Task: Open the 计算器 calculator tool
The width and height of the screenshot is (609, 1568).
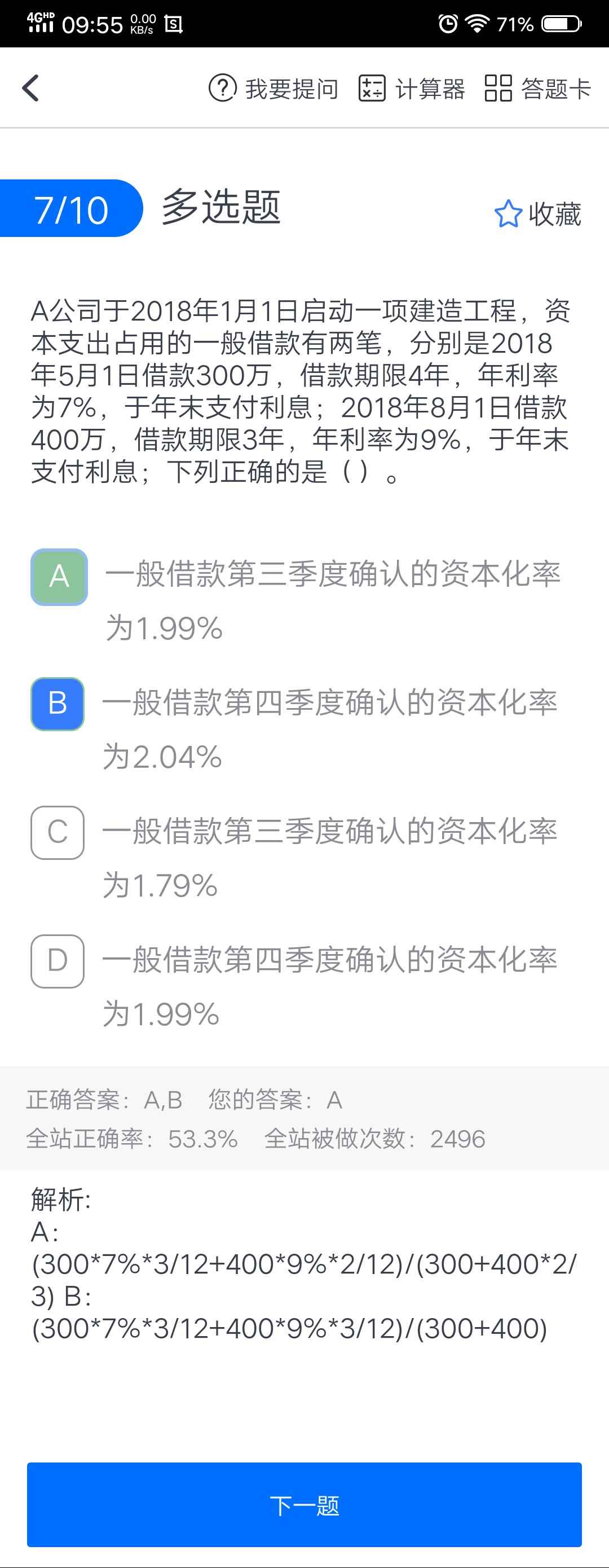Action: point(412,89)
